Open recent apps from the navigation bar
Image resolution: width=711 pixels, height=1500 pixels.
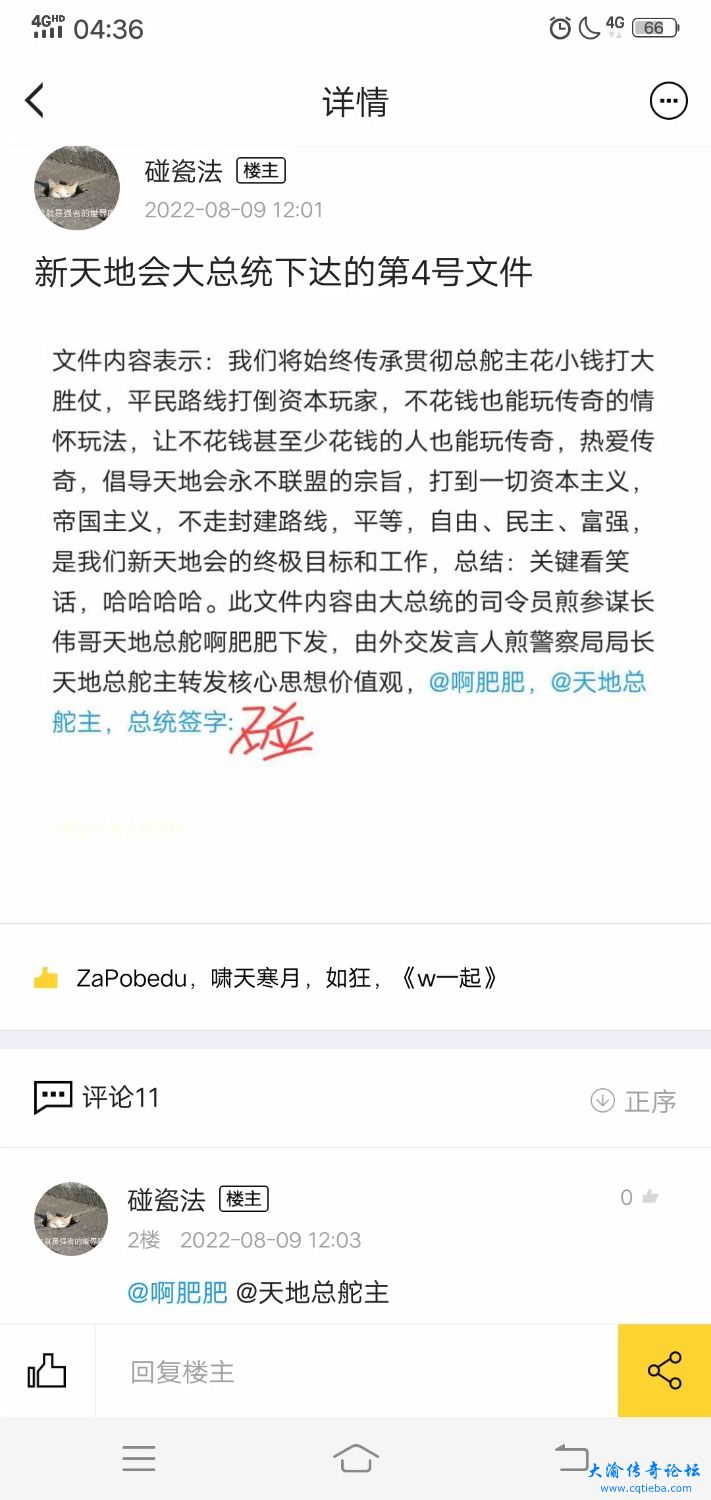[139, 1458]
